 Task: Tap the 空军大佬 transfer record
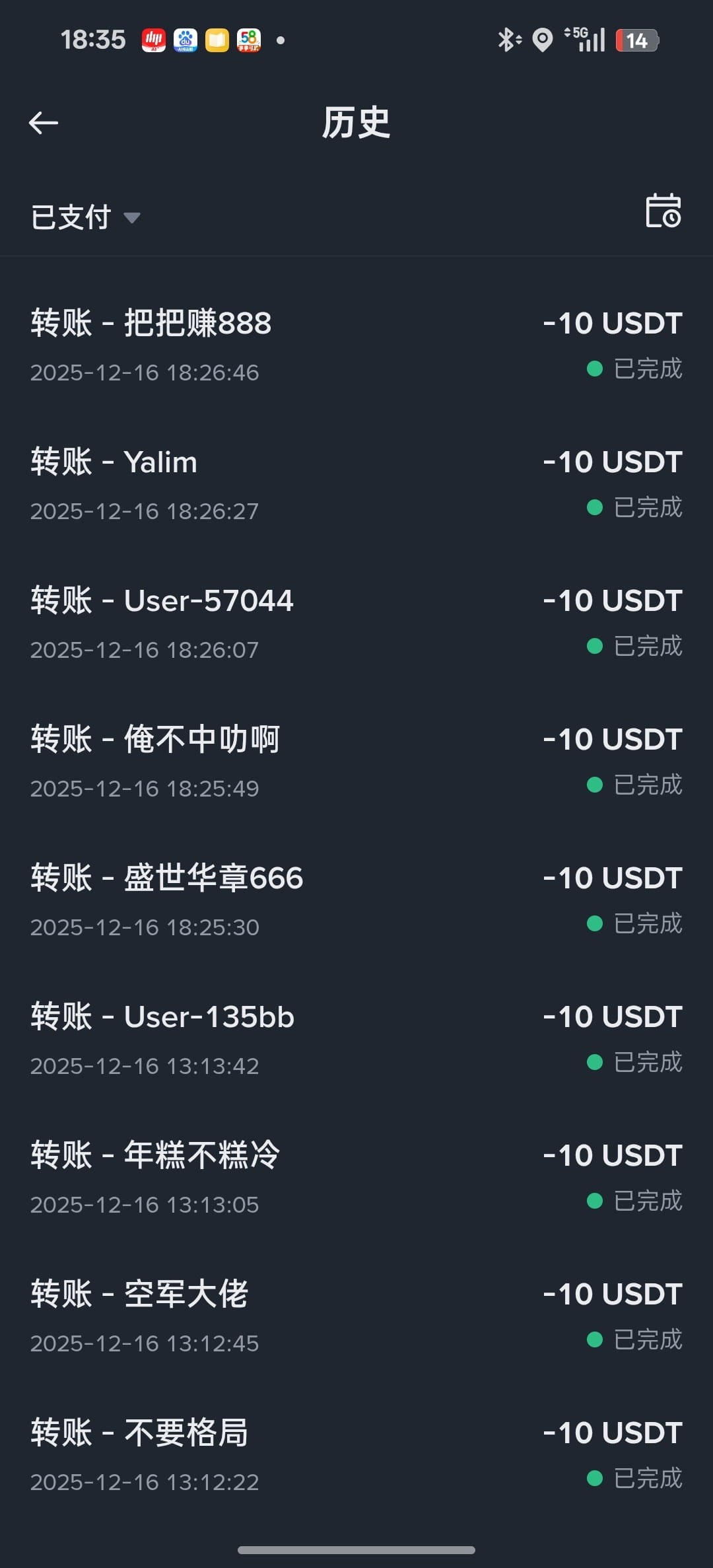point(356,1316)
